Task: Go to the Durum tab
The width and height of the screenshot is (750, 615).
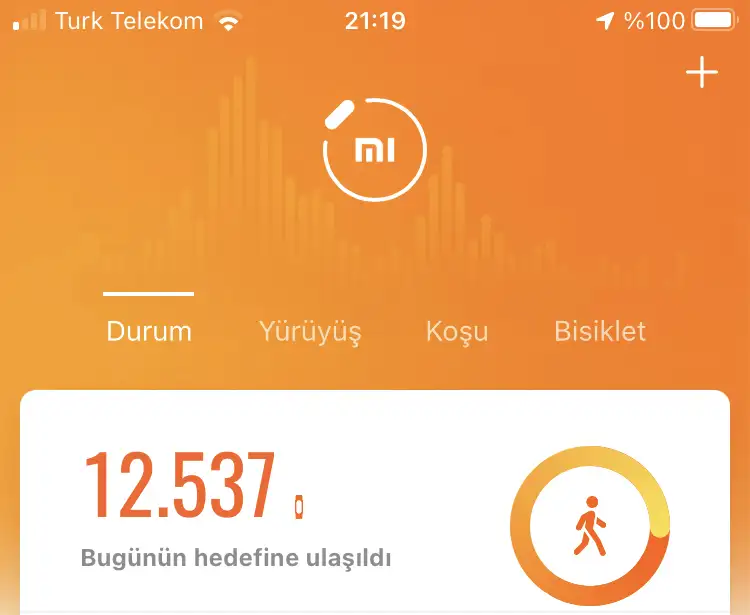Action: [x=149, y=331]
